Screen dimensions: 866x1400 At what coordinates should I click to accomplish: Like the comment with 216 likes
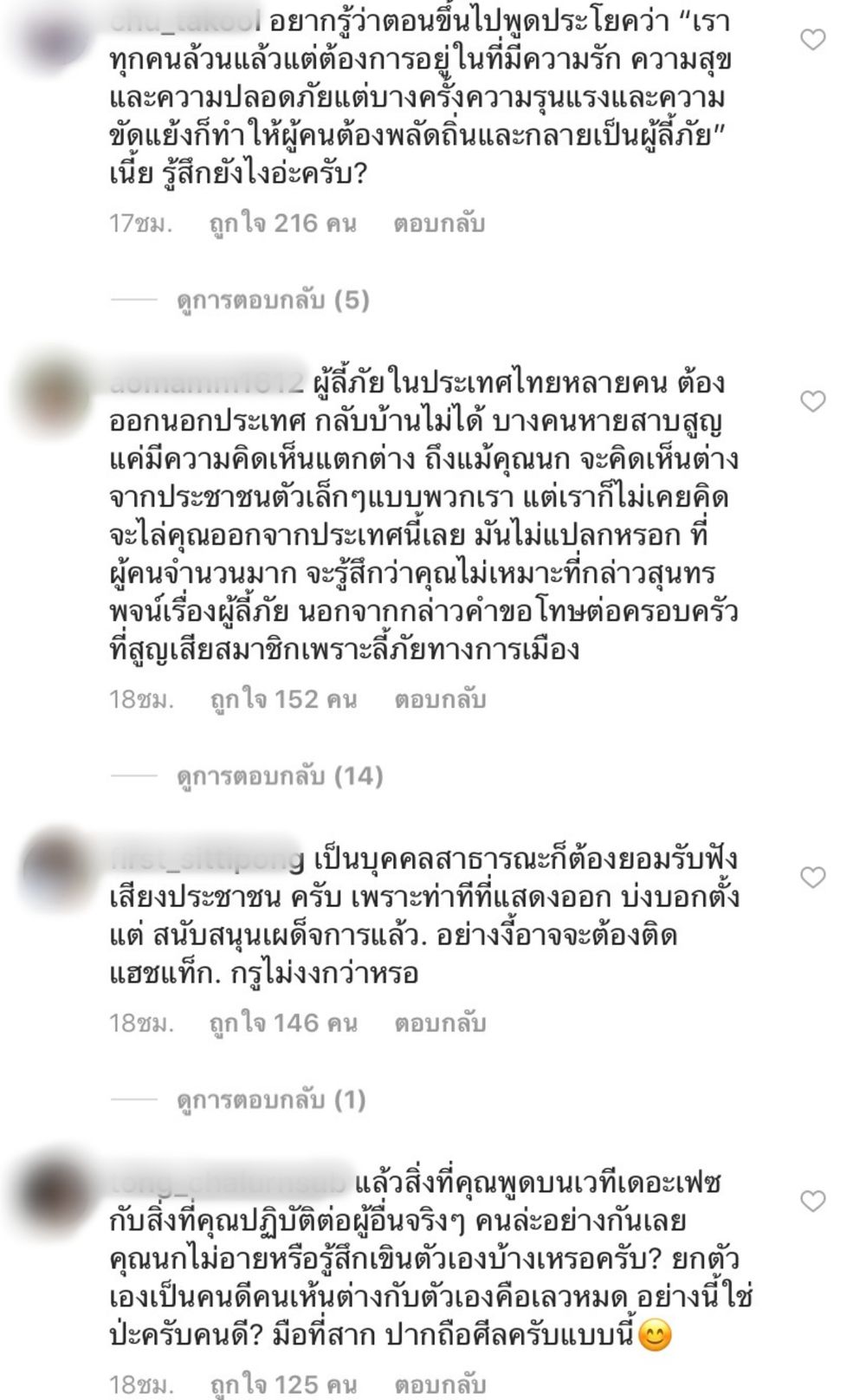point(812,40)
